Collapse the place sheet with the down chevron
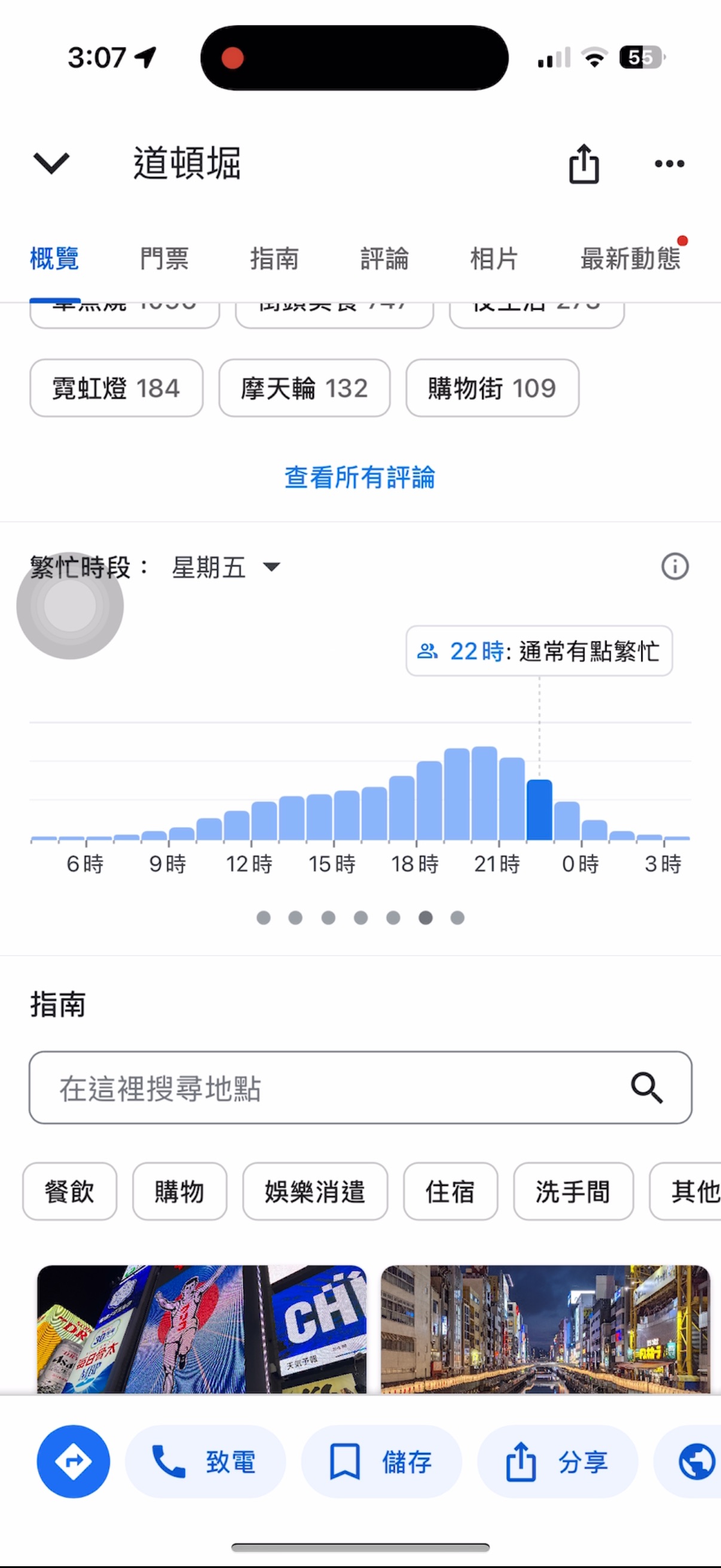 coord(51,163)
